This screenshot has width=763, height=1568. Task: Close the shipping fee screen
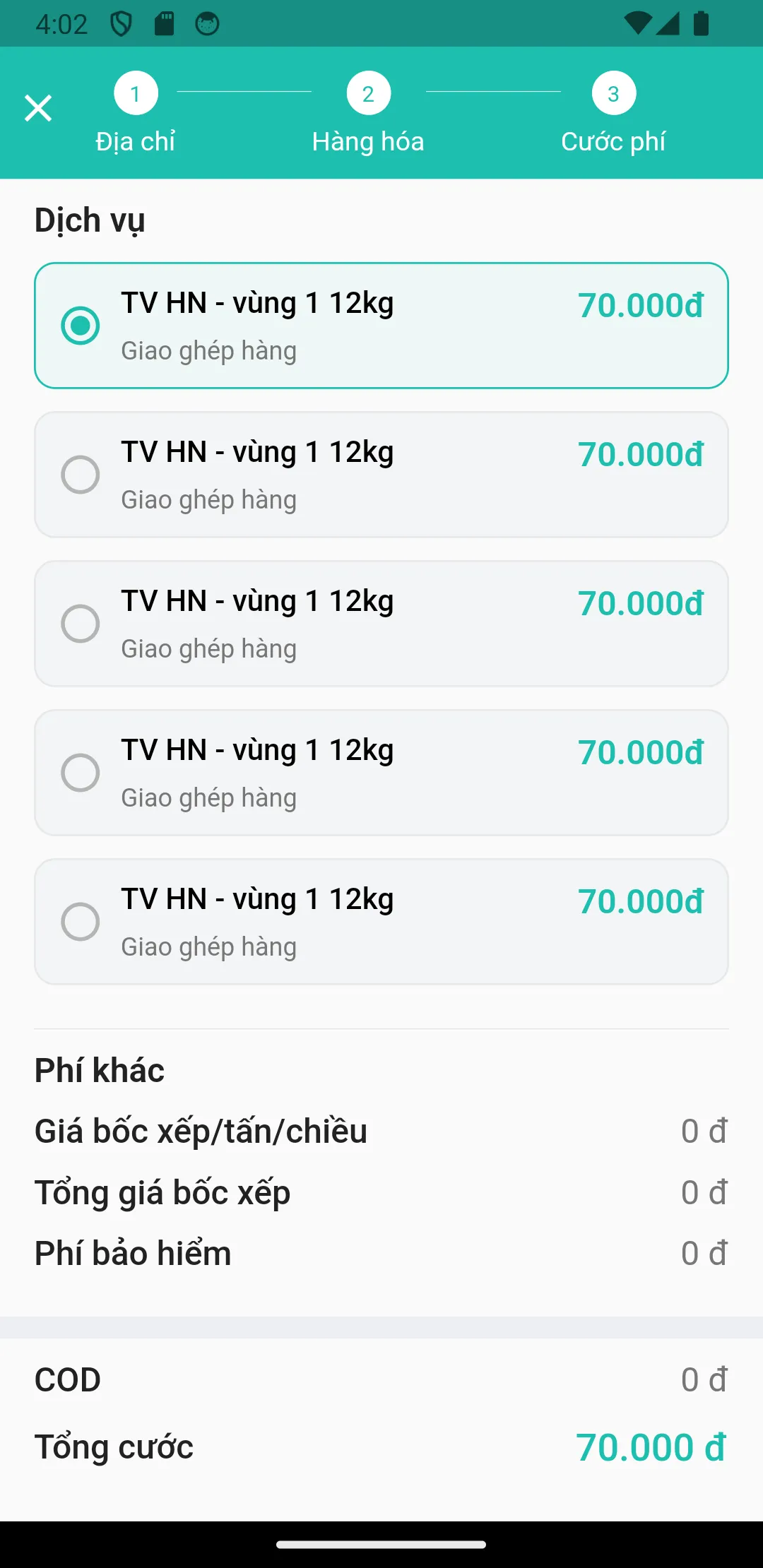tap(39, 108)
